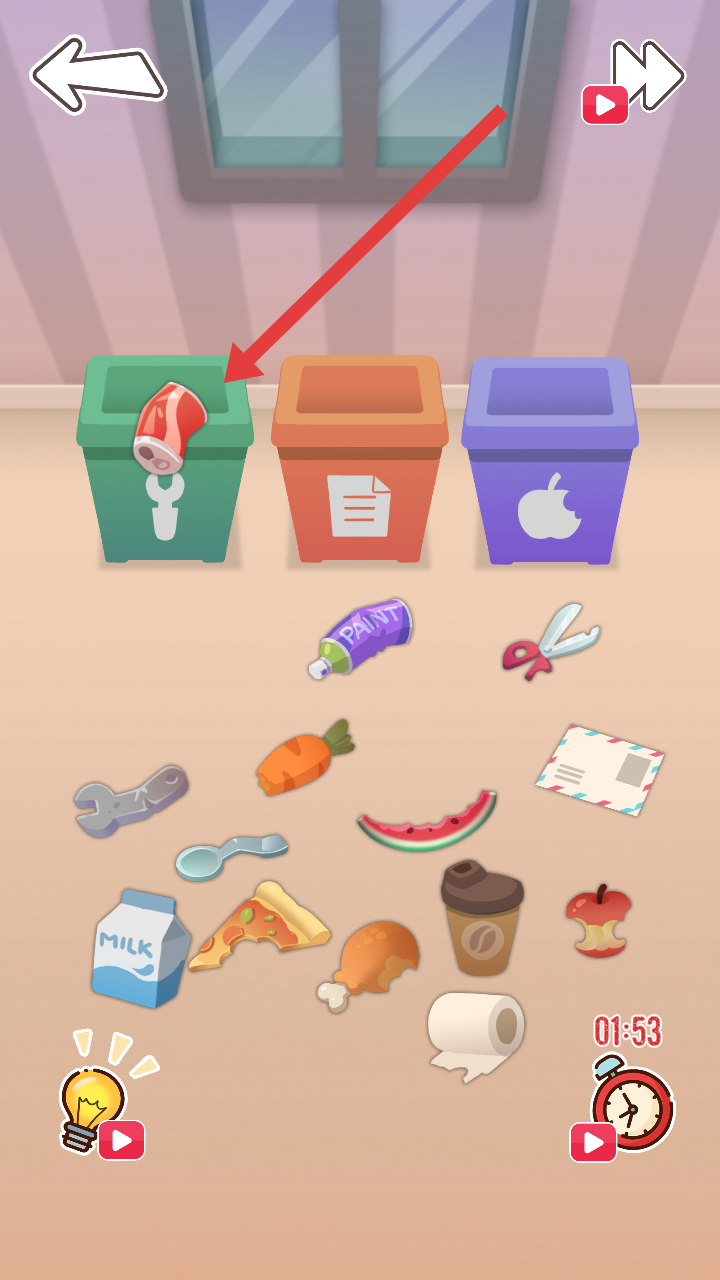Select the watermelon rind
This screenshot has width=720, height=1280.
[x=428, y=823]
